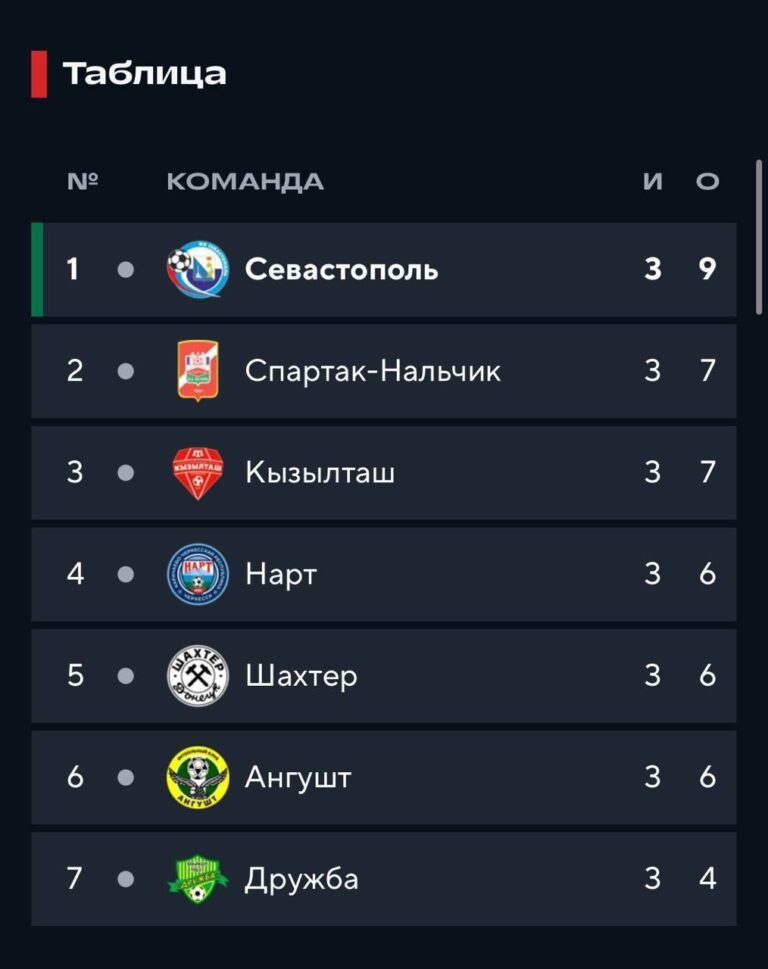The height and width of the screenshot is (969, 768).
Task: Open the Ангушт team row
Action: click(x=384, y=777)
